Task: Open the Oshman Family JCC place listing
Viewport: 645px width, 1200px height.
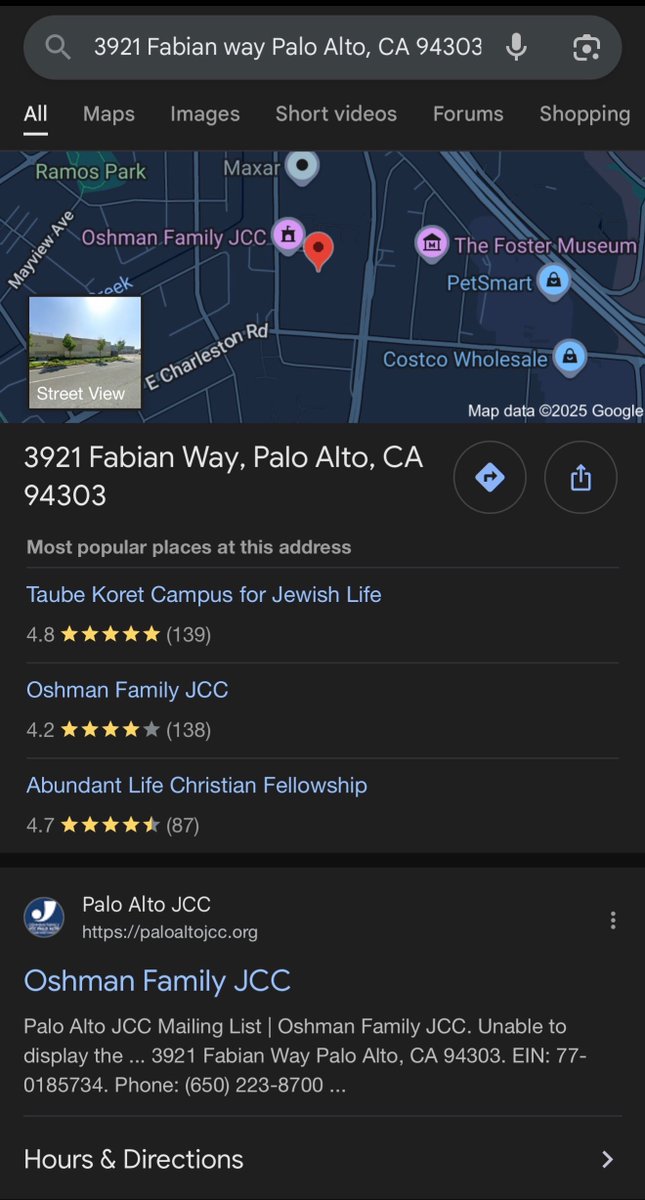Action: tap(127, 690)
